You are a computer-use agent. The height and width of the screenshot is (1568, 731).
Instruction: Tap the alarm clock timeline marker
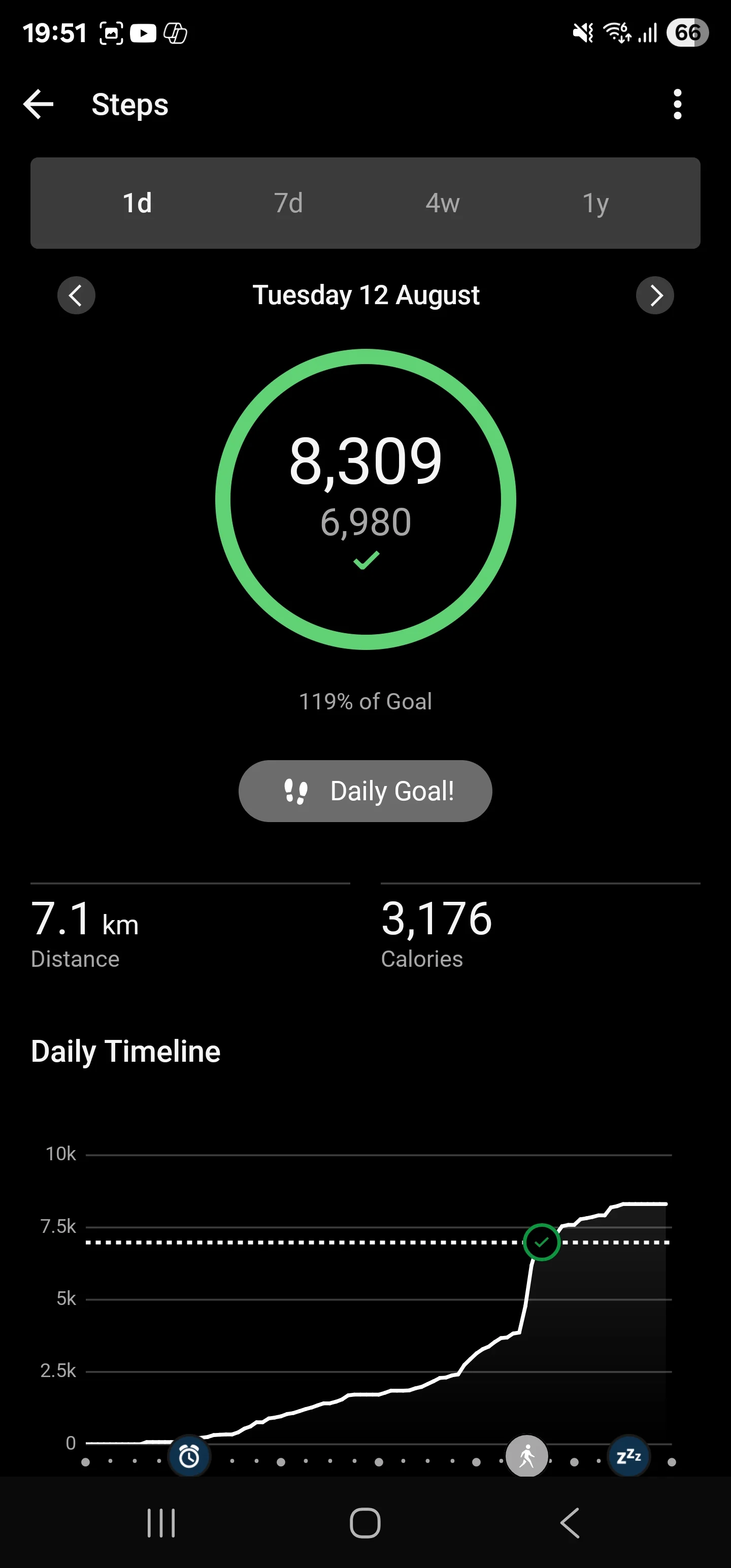(x=189, y=1456)
